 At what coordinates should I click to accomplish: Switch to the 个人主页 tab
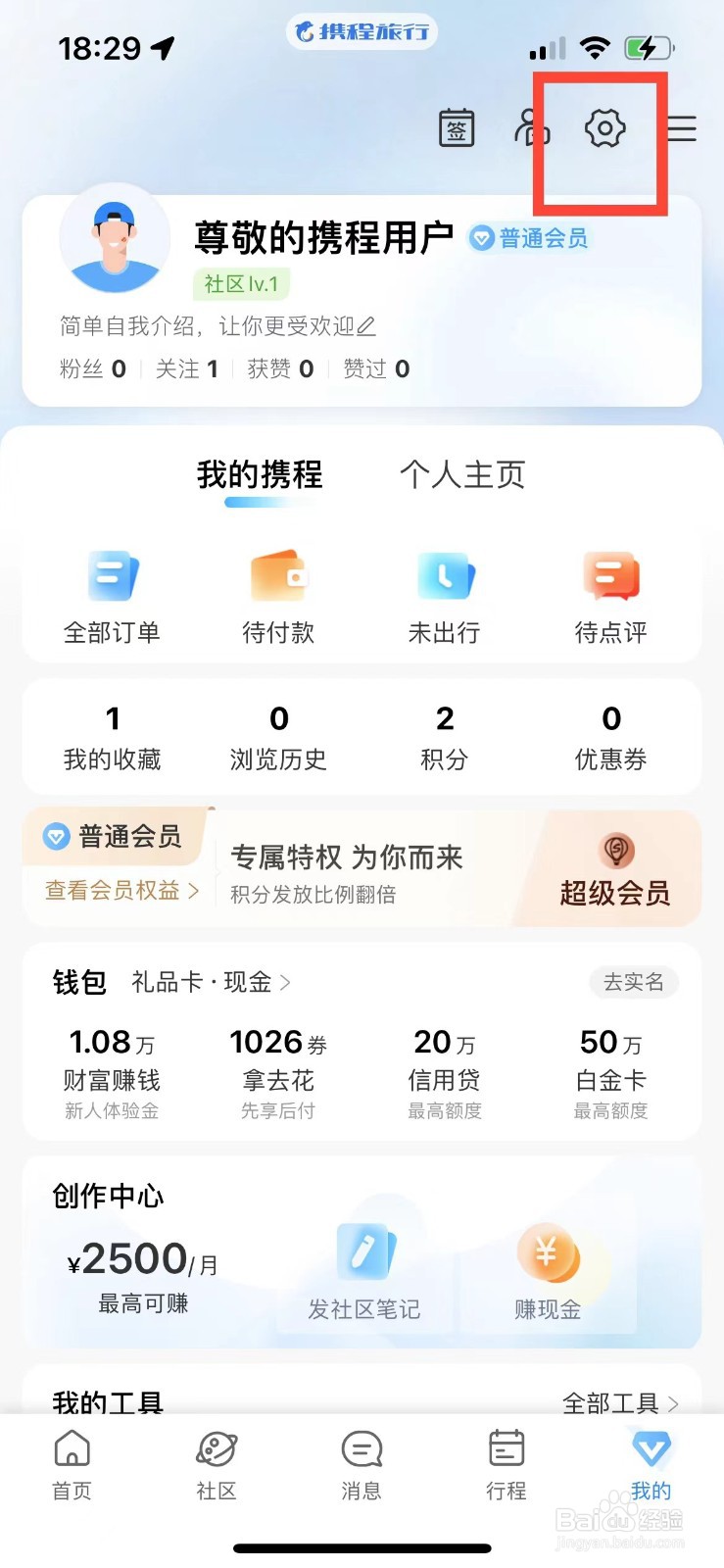point(462,475)
